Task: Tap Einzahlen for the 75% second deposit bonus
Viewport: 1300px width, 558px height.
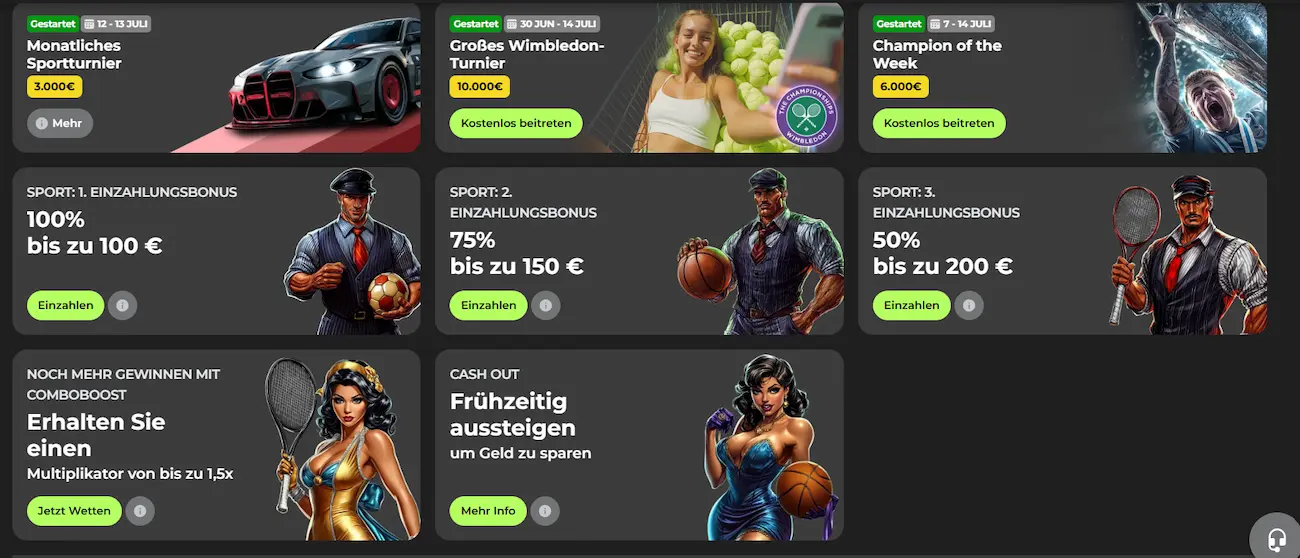Action: coord(488,305)
